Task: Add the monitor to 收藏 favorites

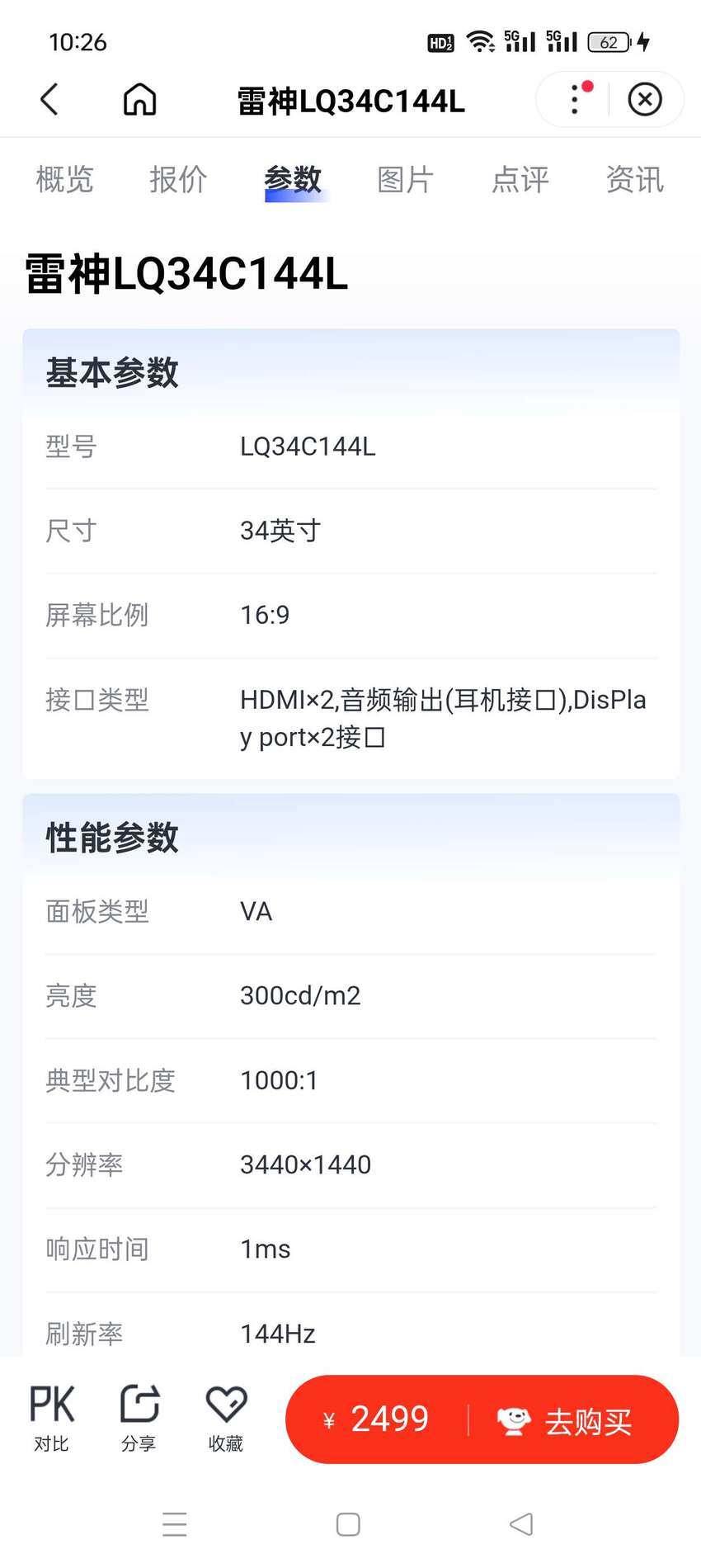Action: [226, 1419]
